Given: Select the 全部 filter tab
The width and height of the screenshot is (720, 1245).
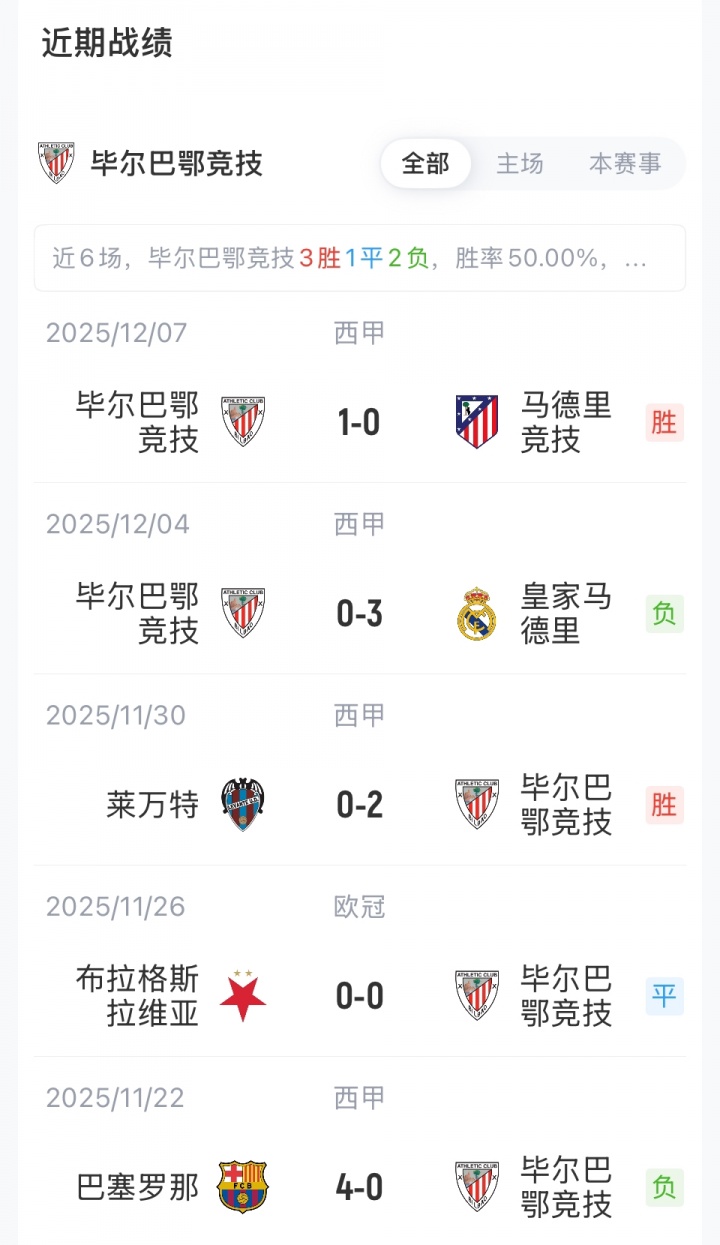Looking at the screenshot, I should (426, 163).
